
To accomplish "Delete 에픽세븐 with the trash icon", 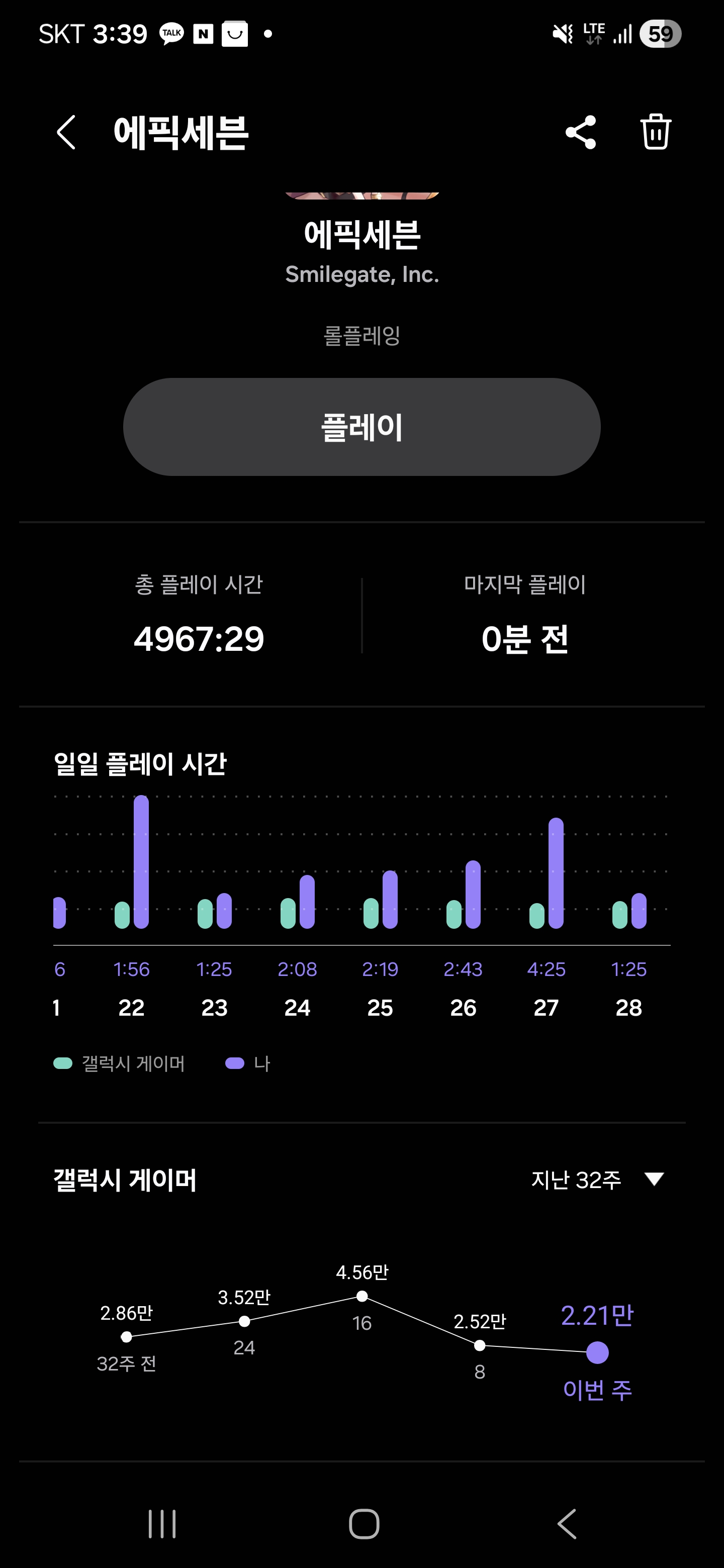I will point(655,132).
